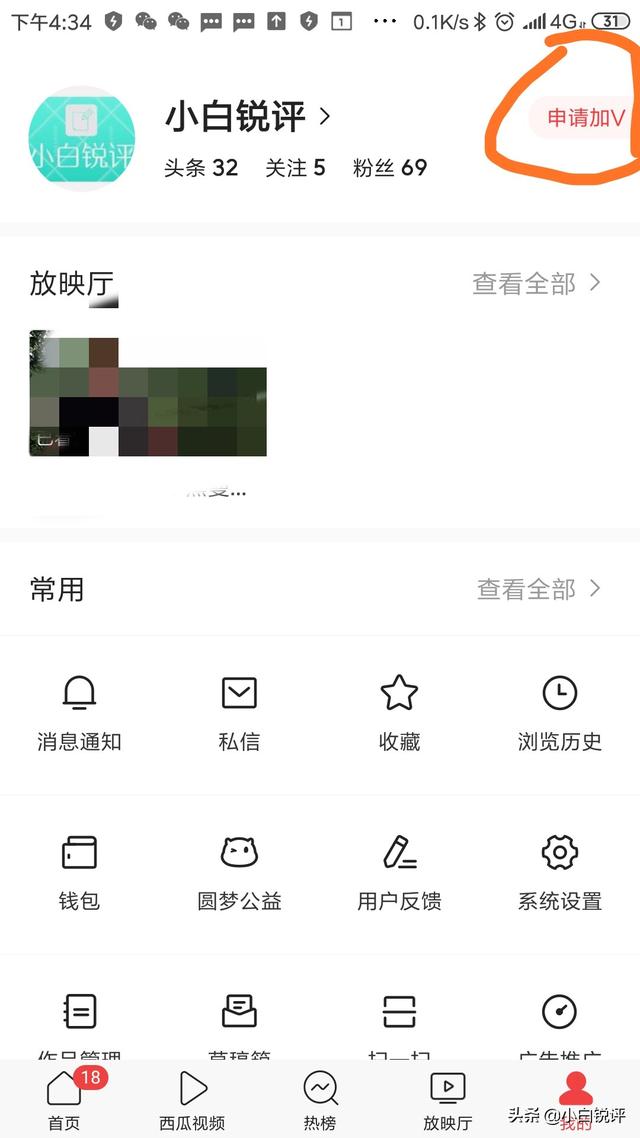
Task: Open the video thumbnail in 放映厅
Action: tap(148, 393)
